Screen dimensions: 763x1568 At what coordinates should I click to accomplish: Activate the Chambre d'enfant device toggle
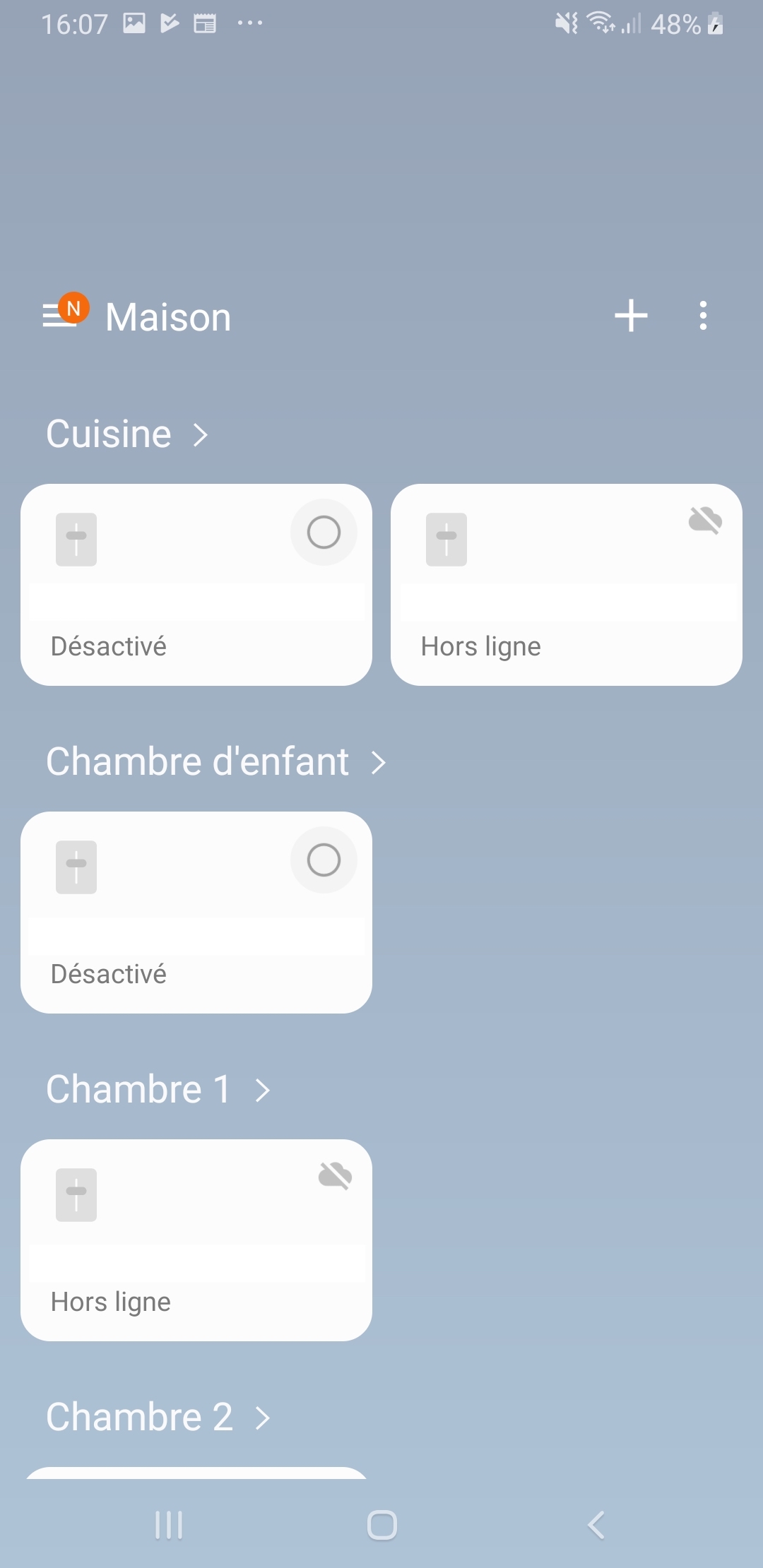click(x=324, y=860)
